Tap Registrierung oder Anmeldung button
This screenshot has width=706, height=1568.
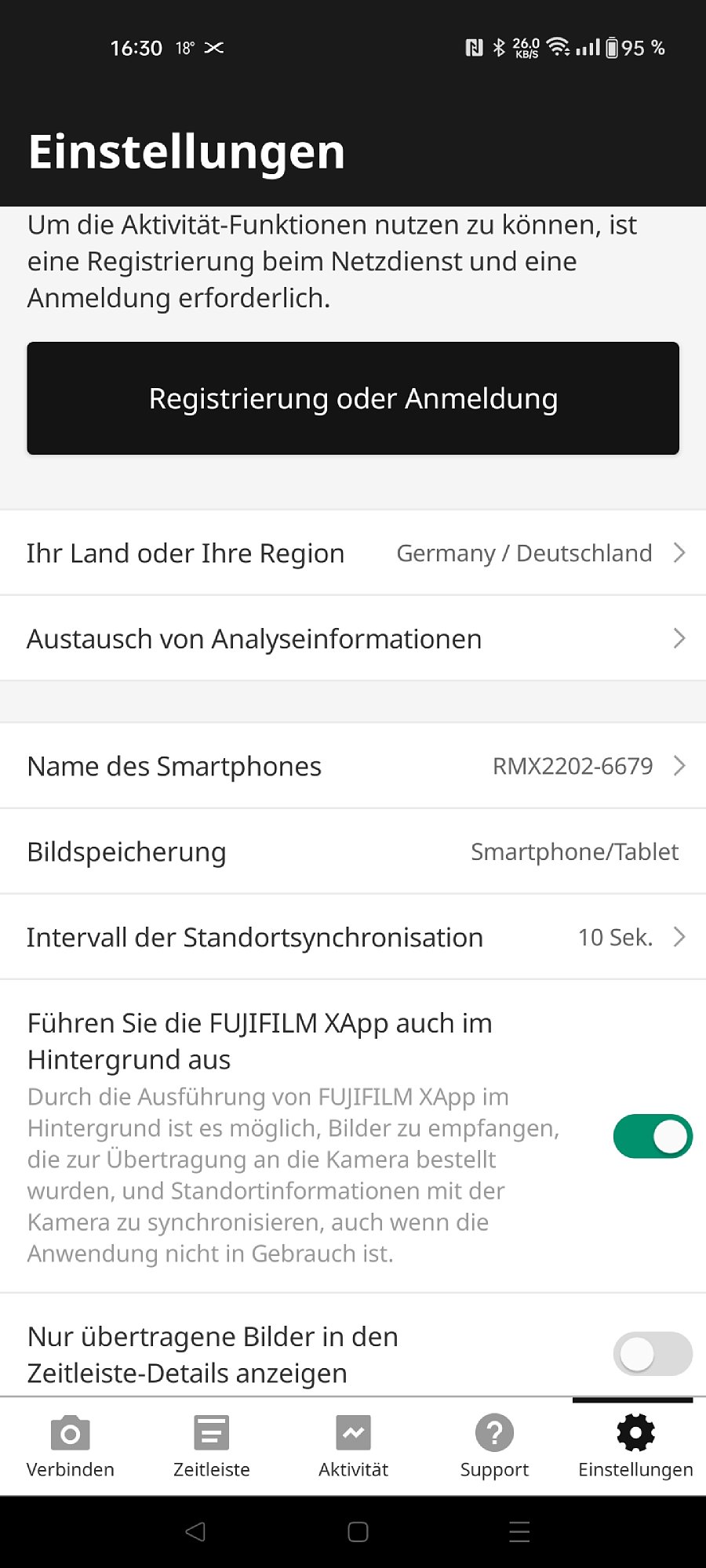click(x=353, y=398)
